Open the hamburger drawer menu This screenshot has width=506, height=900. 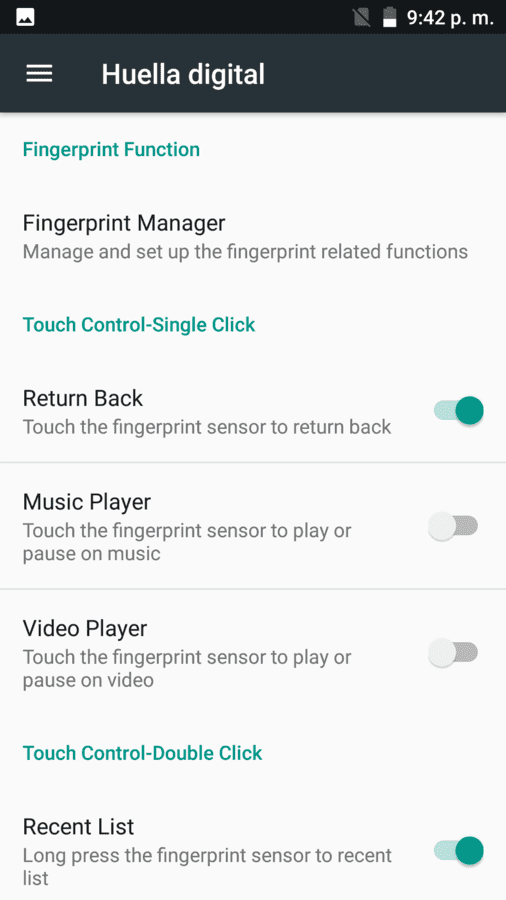39,74
